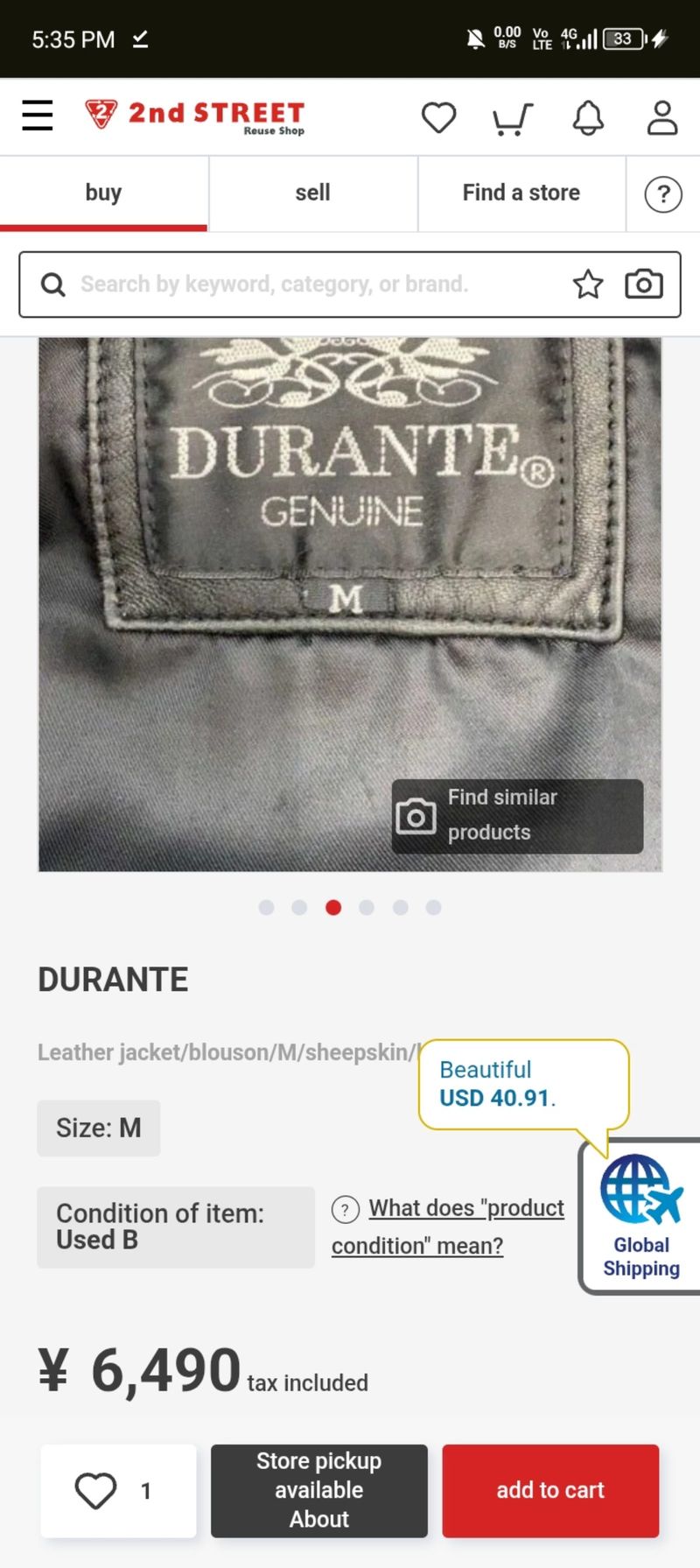Open the shopping cart

click(513, 118)
